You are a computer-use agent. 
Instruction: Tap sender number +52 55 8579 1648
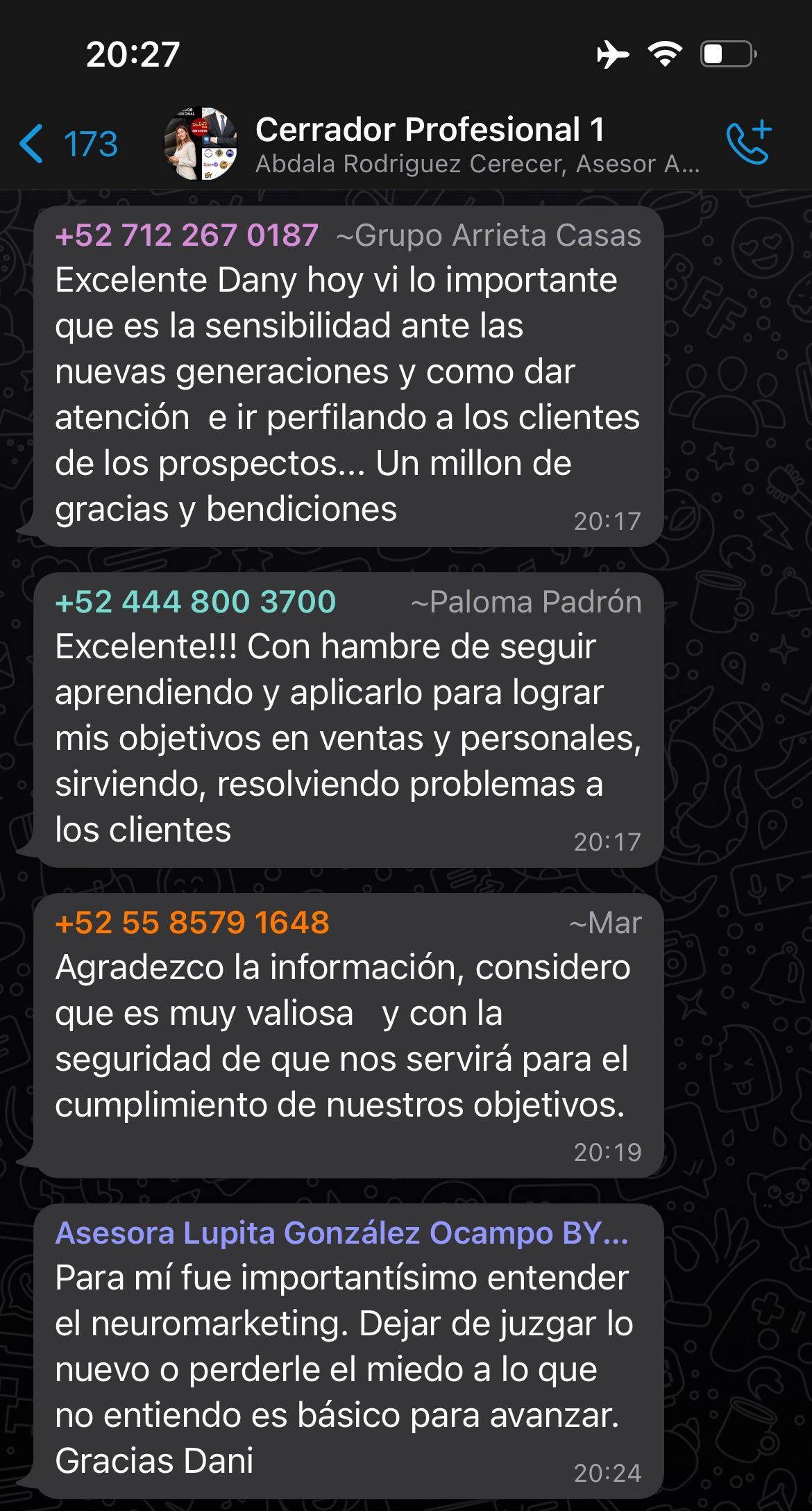(x=192, y=923)
